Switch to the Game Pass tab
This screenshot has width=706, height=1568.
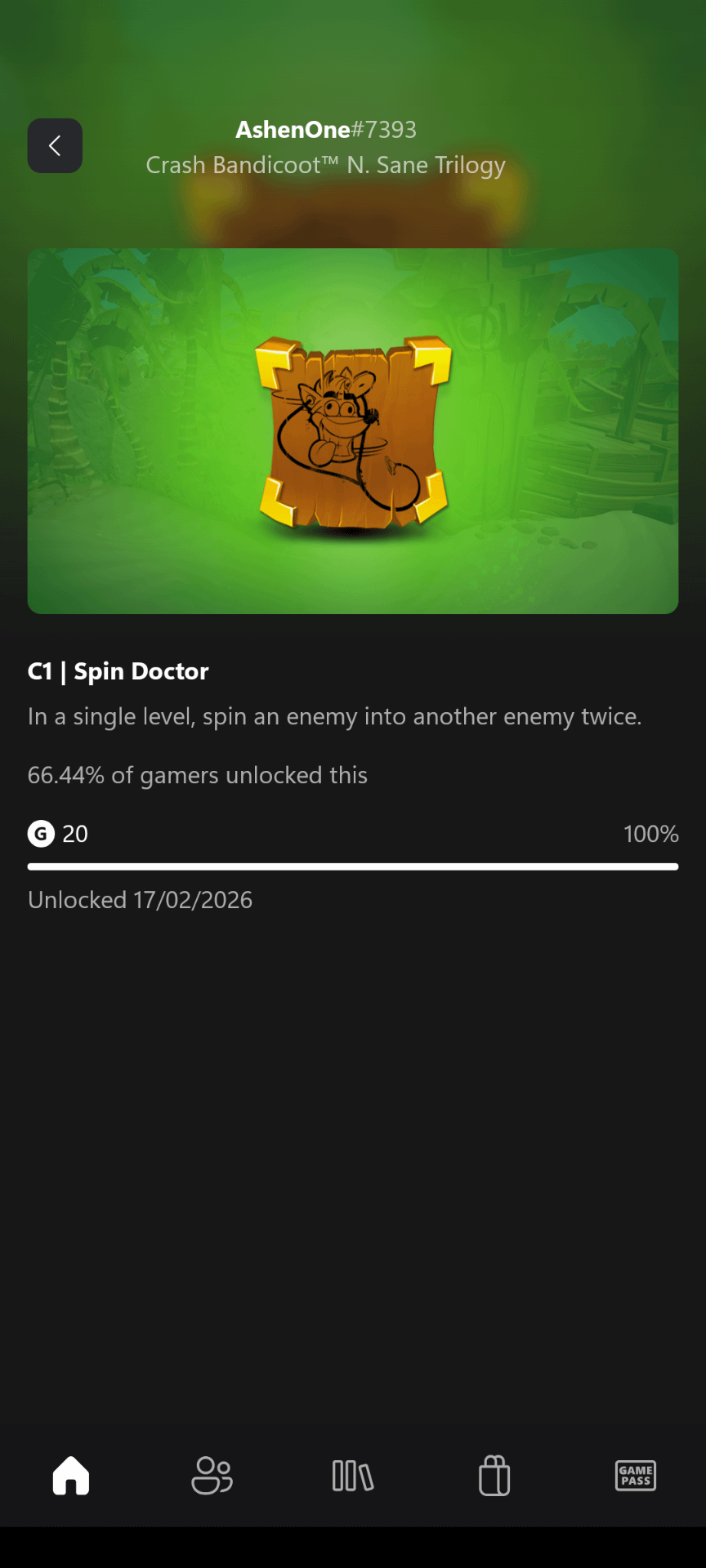(x=635, y=1476)
